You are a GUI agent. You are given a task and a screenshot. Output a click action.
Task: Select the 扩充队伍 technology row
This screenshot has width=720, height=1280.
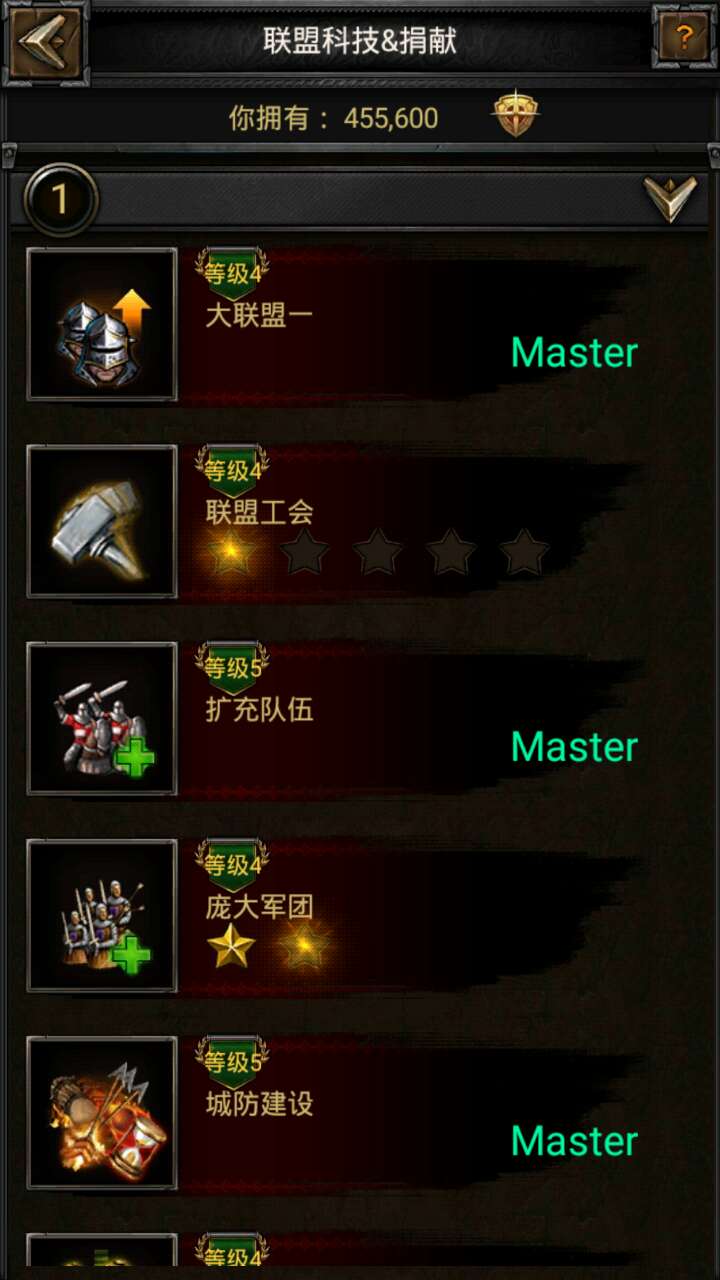click(x=360, y=719)
